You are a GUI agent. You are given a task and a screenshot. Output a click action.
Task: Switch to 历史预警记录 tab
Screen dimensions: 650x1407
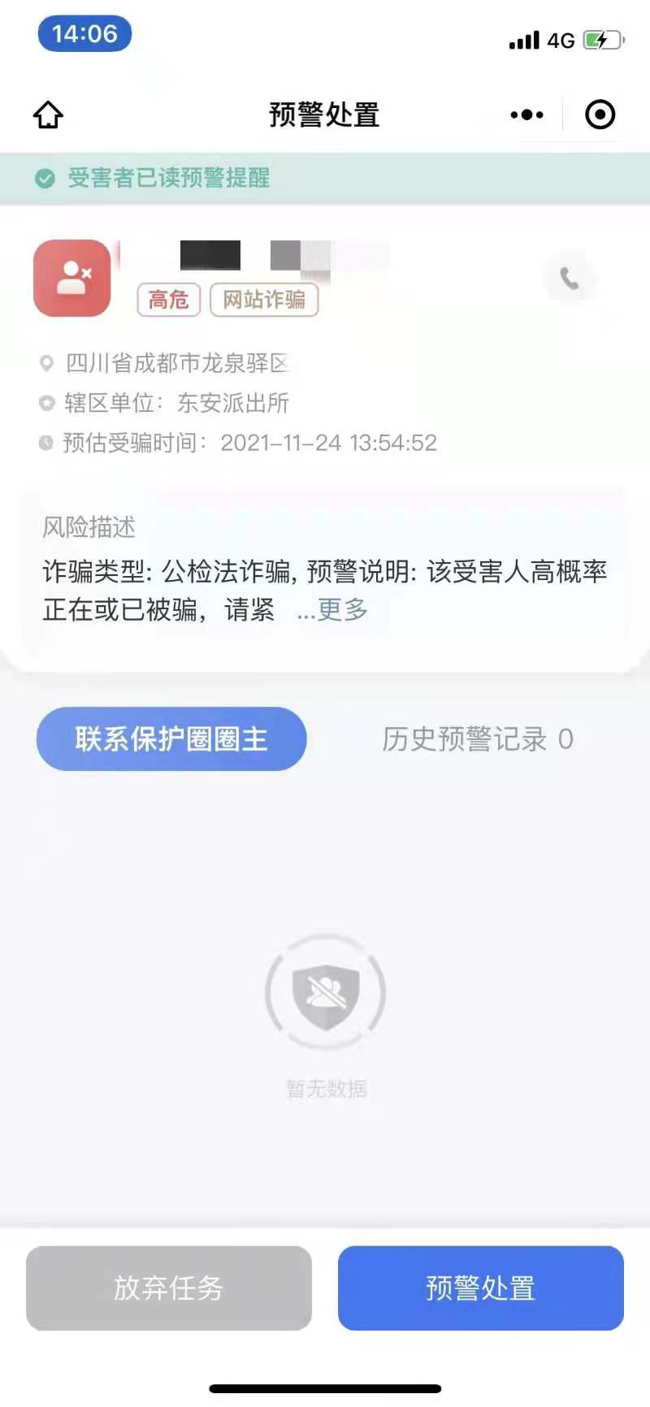tap(477, 739)
